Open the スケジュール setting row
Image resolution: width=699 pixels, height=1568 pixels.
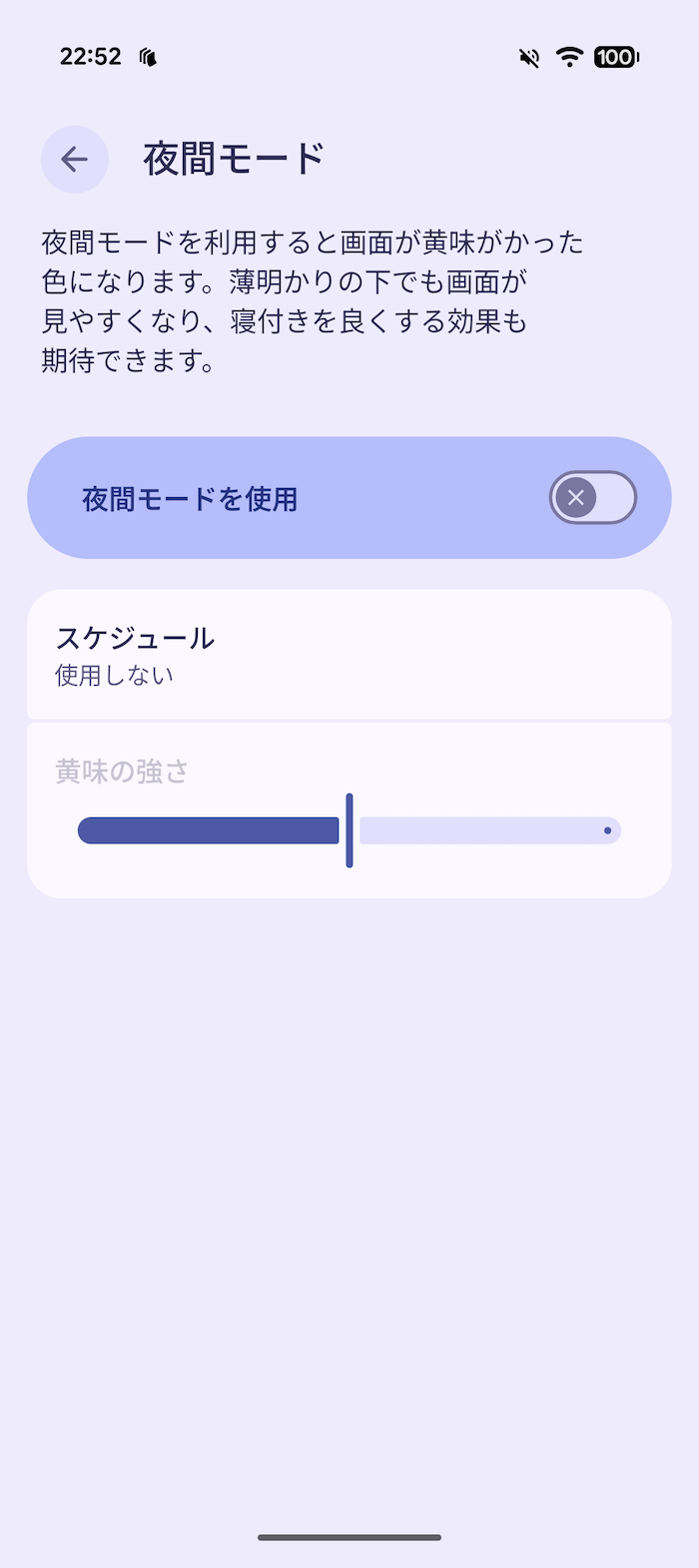coord(349,654)
